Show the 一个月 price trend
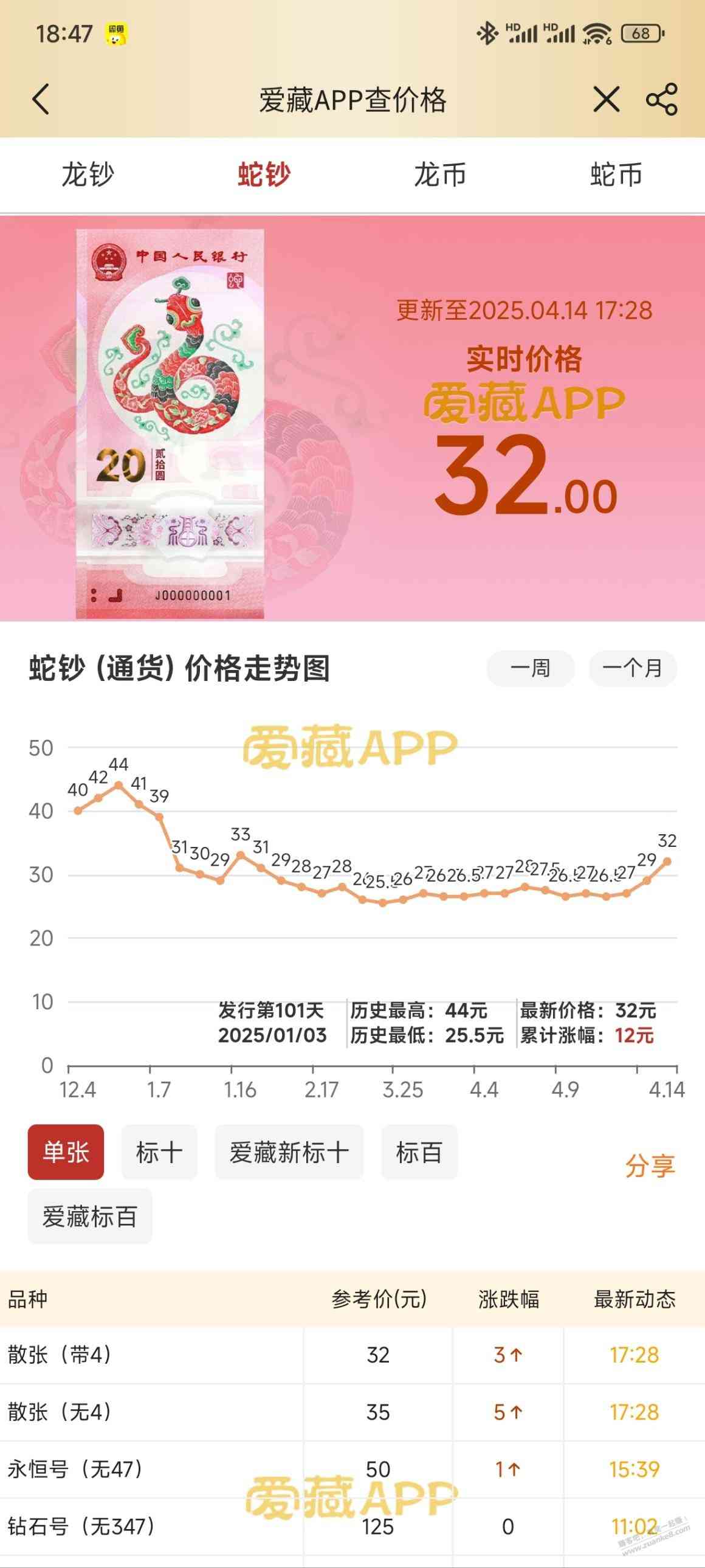This screenshot has width=705, height=1568. 632,668
